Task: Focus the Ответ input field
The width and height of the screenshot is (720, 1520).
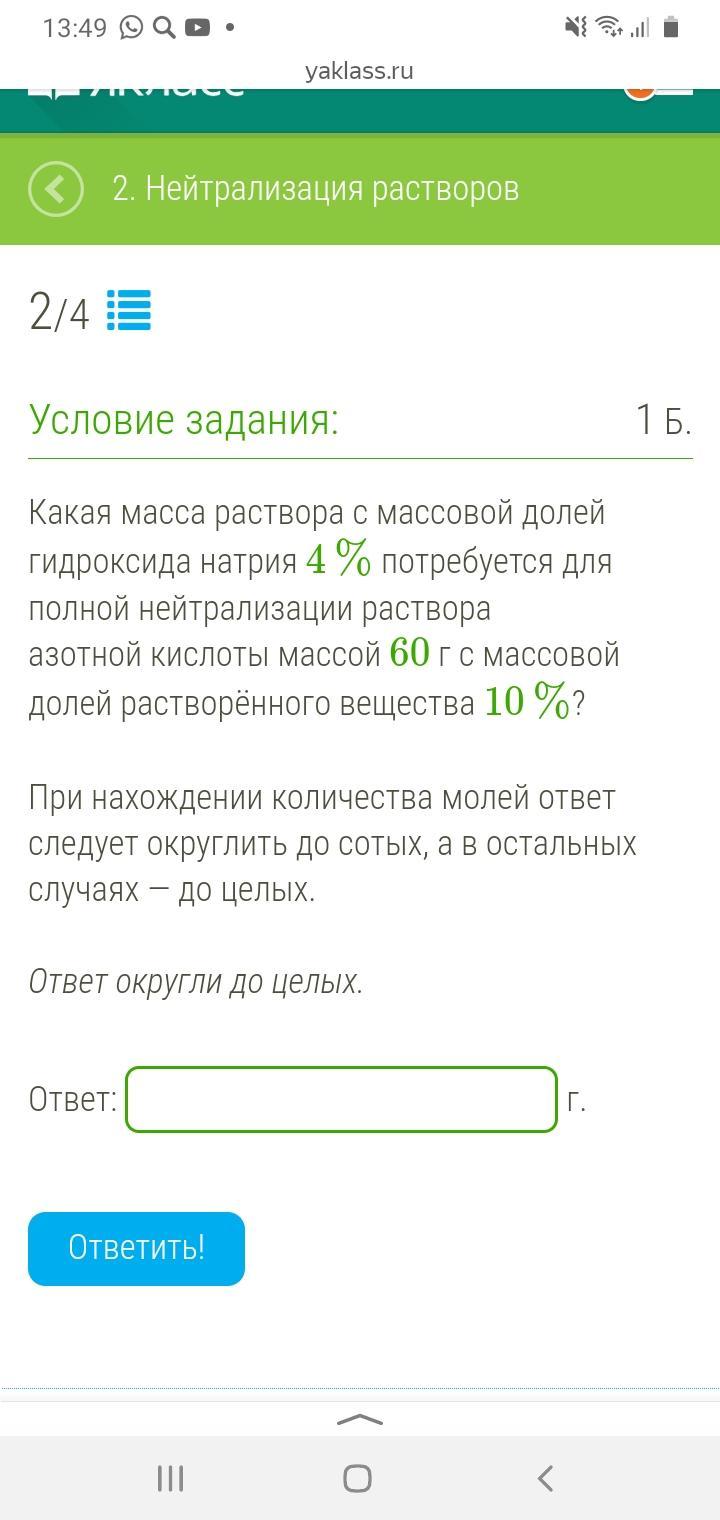Action: coord(341,1100)
